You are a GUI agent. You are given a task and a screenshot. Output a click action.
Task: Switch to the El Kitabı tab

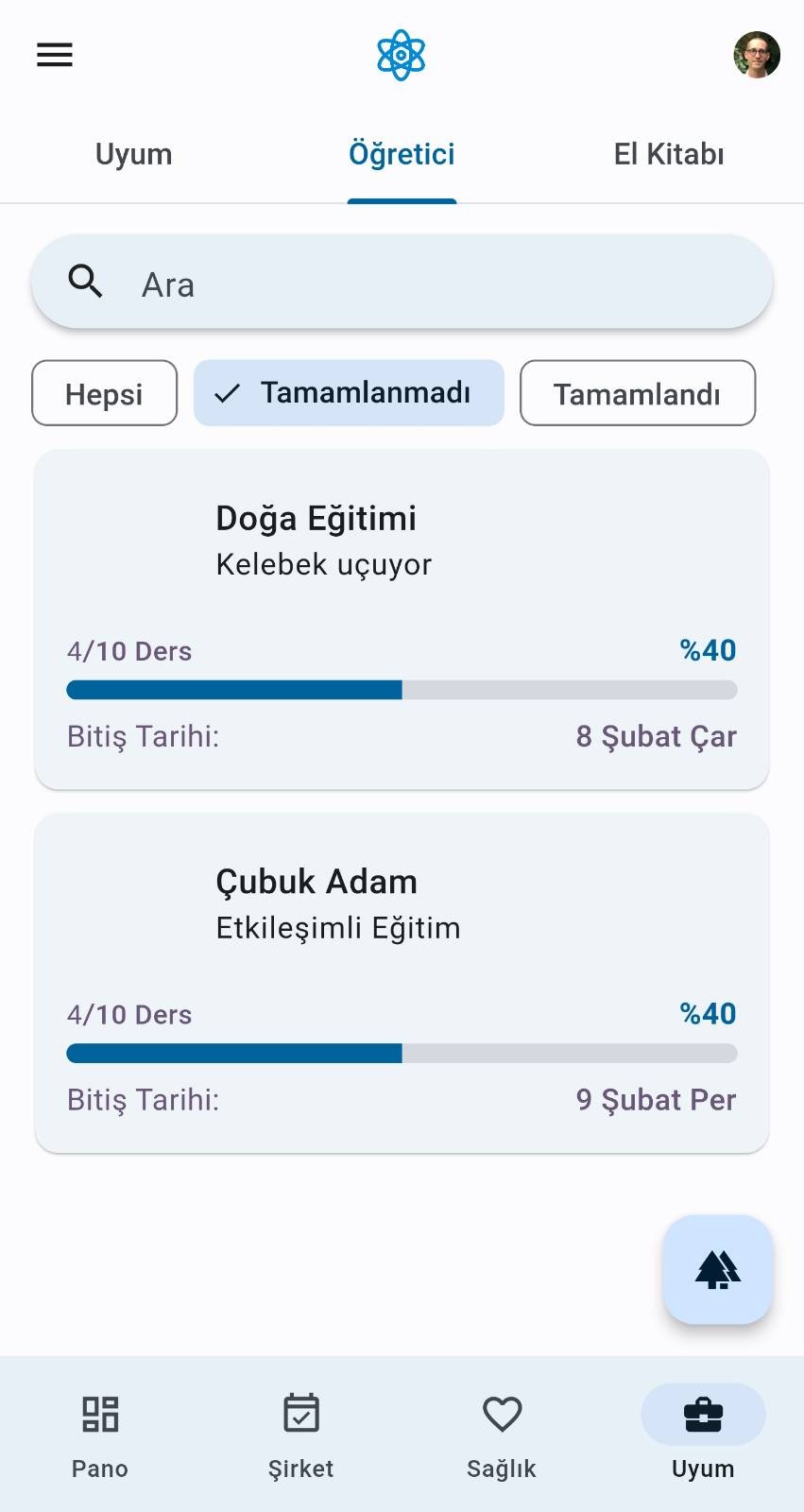tap(669, 154)
